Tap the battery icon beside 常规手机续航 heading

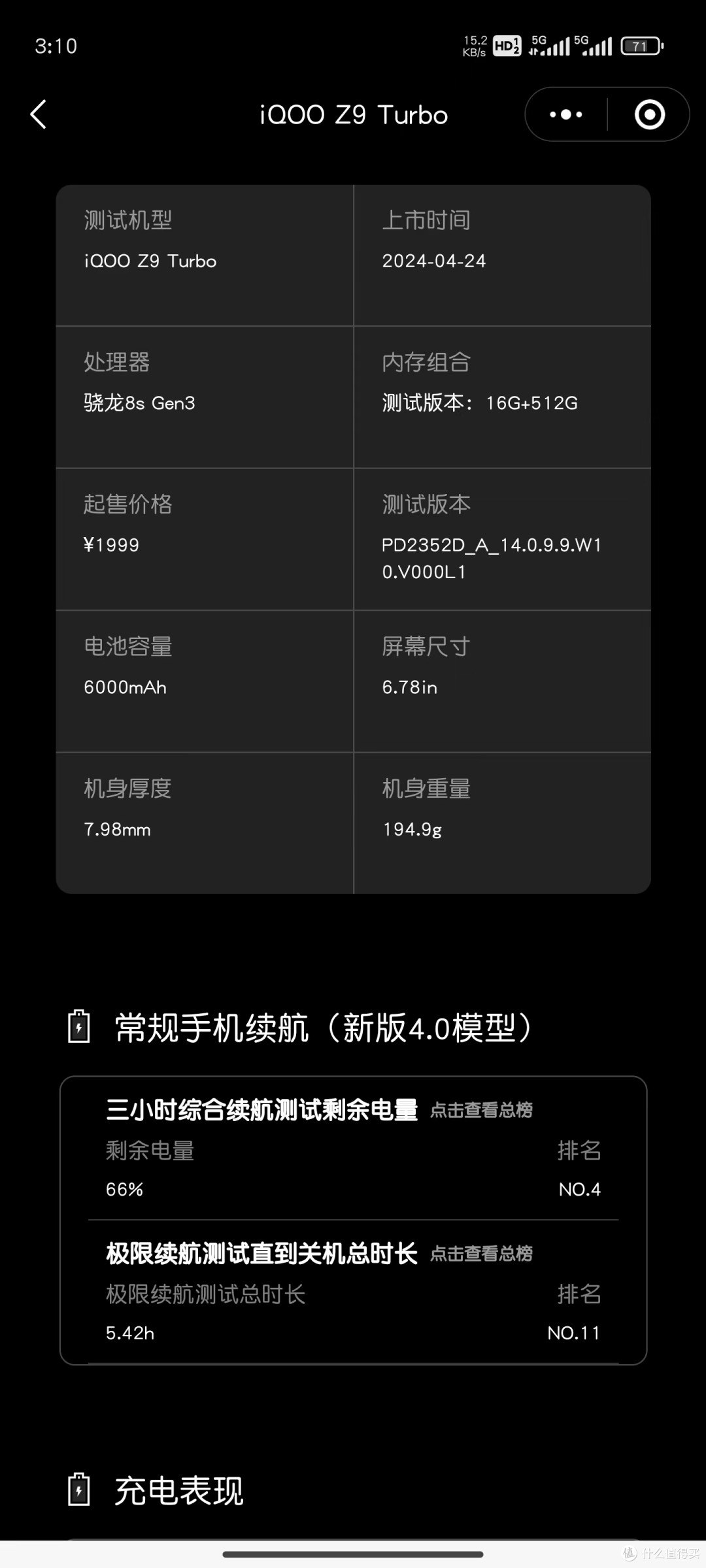[78, 1027]
